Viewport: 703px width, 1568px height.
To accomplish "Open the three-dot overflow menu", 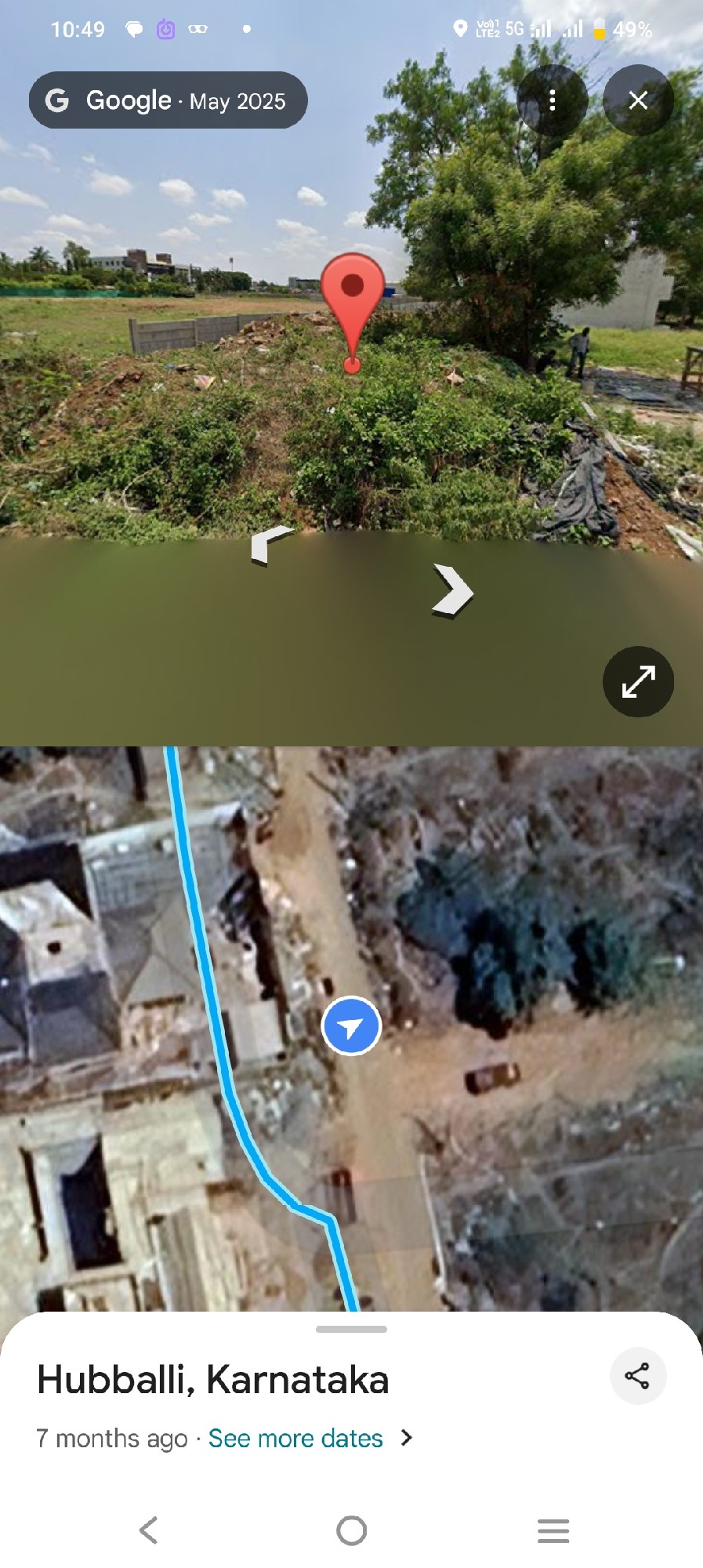I will 553,100.
